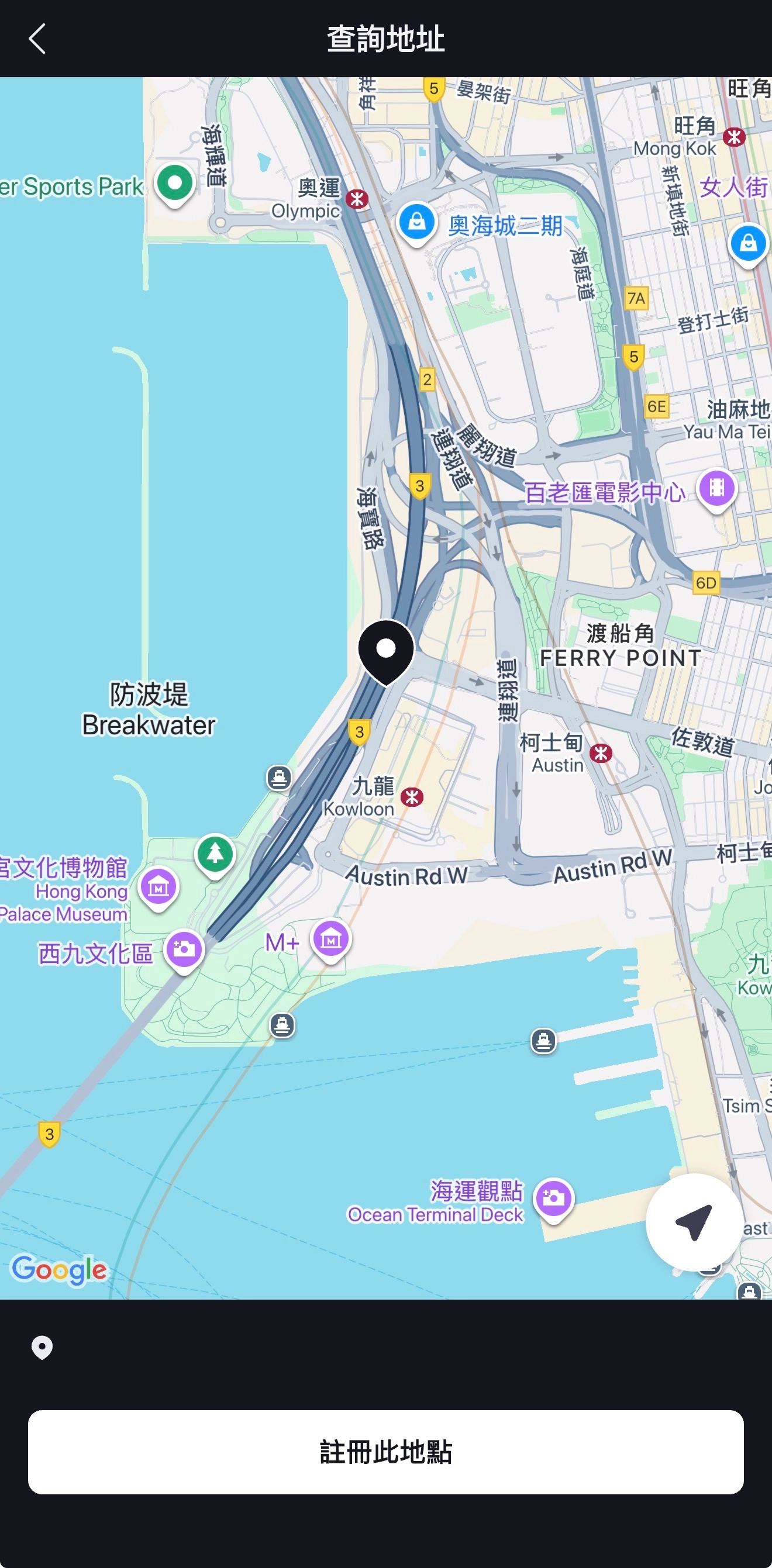Open the 奧海城二期 shopping marker
This screenshot has width=772, height=1568.
(416, 222)
